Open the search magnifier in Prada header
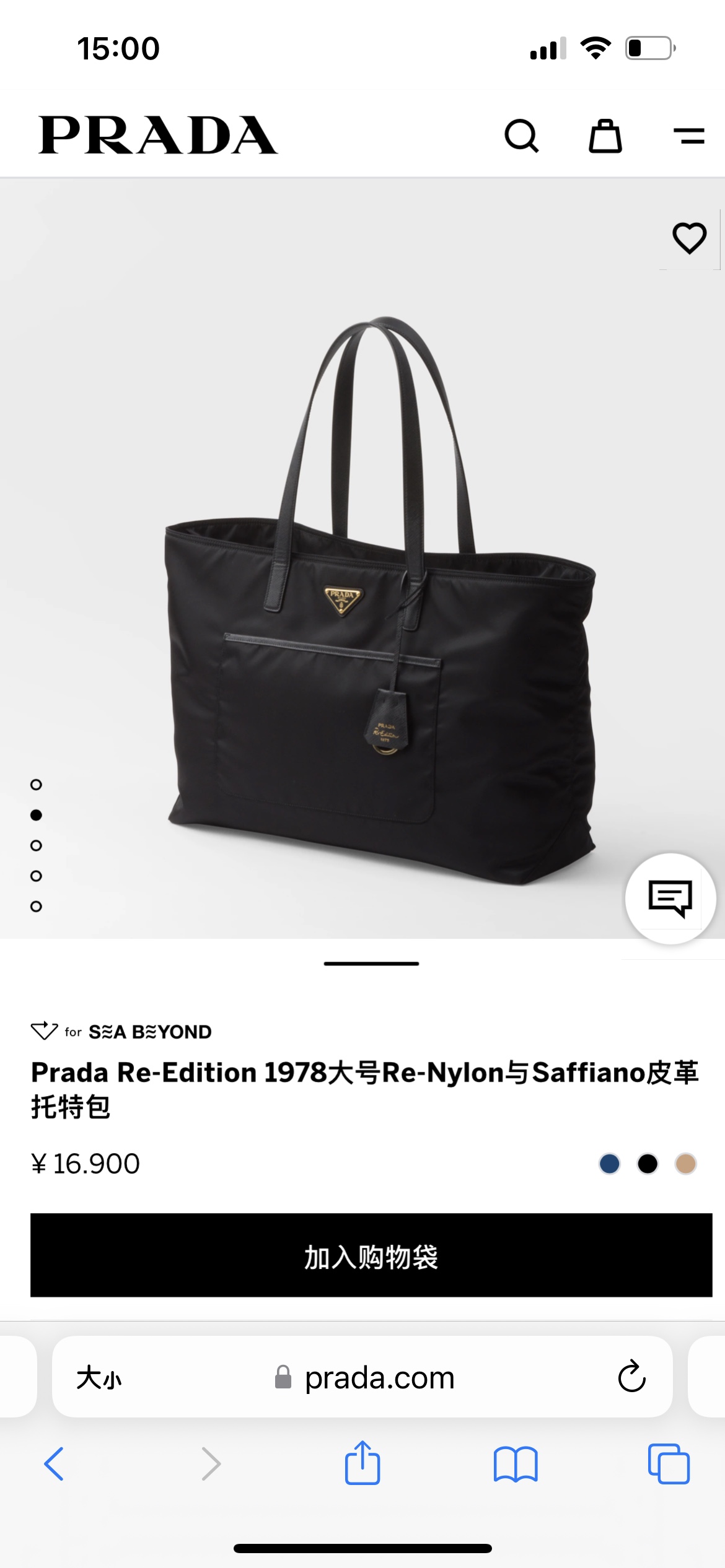This screenshot has height=1568, width=725. coord(521,136)
